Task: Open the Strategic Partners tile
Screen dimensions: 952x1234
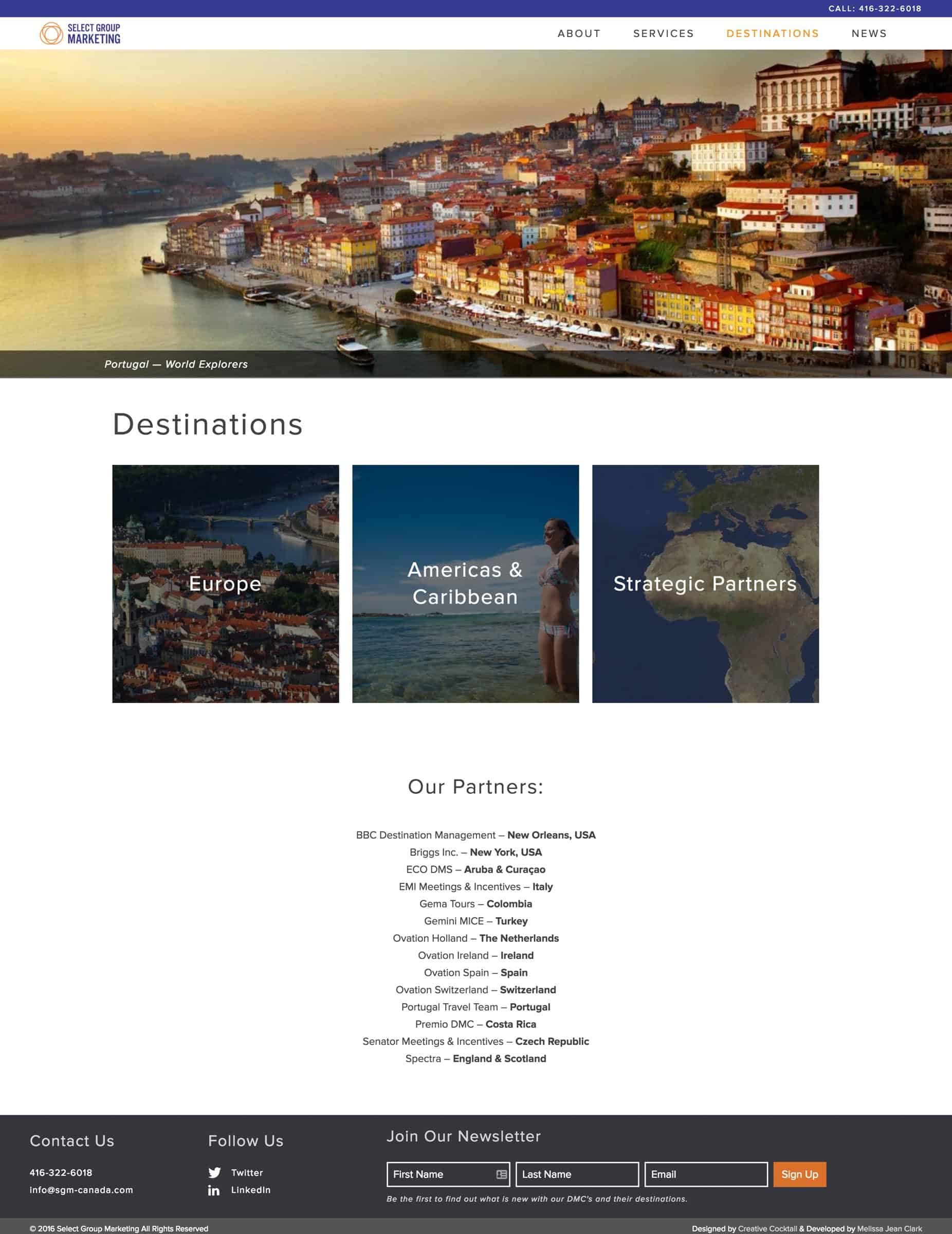Action: click(x=705, y=584)
